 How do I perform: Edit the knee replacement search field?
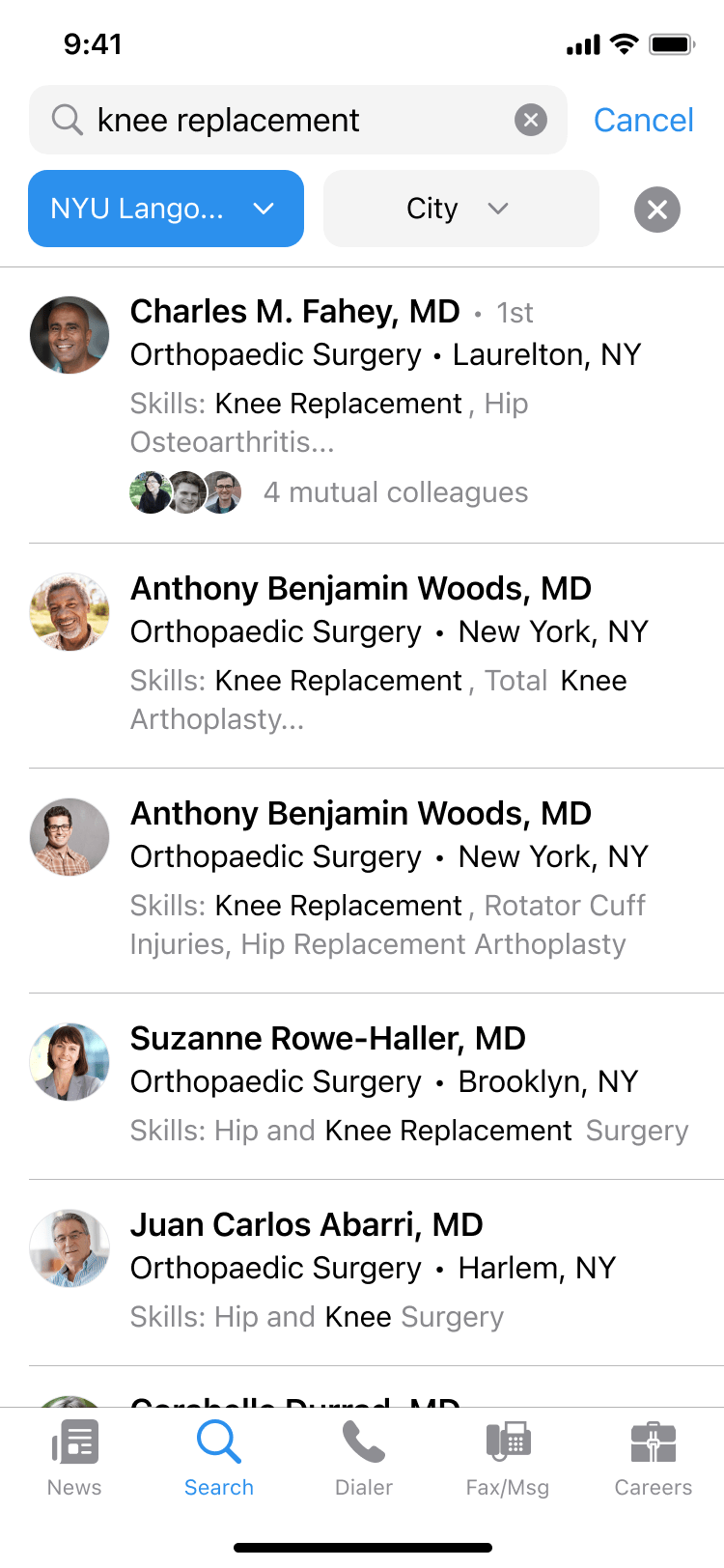click(297, 120)
